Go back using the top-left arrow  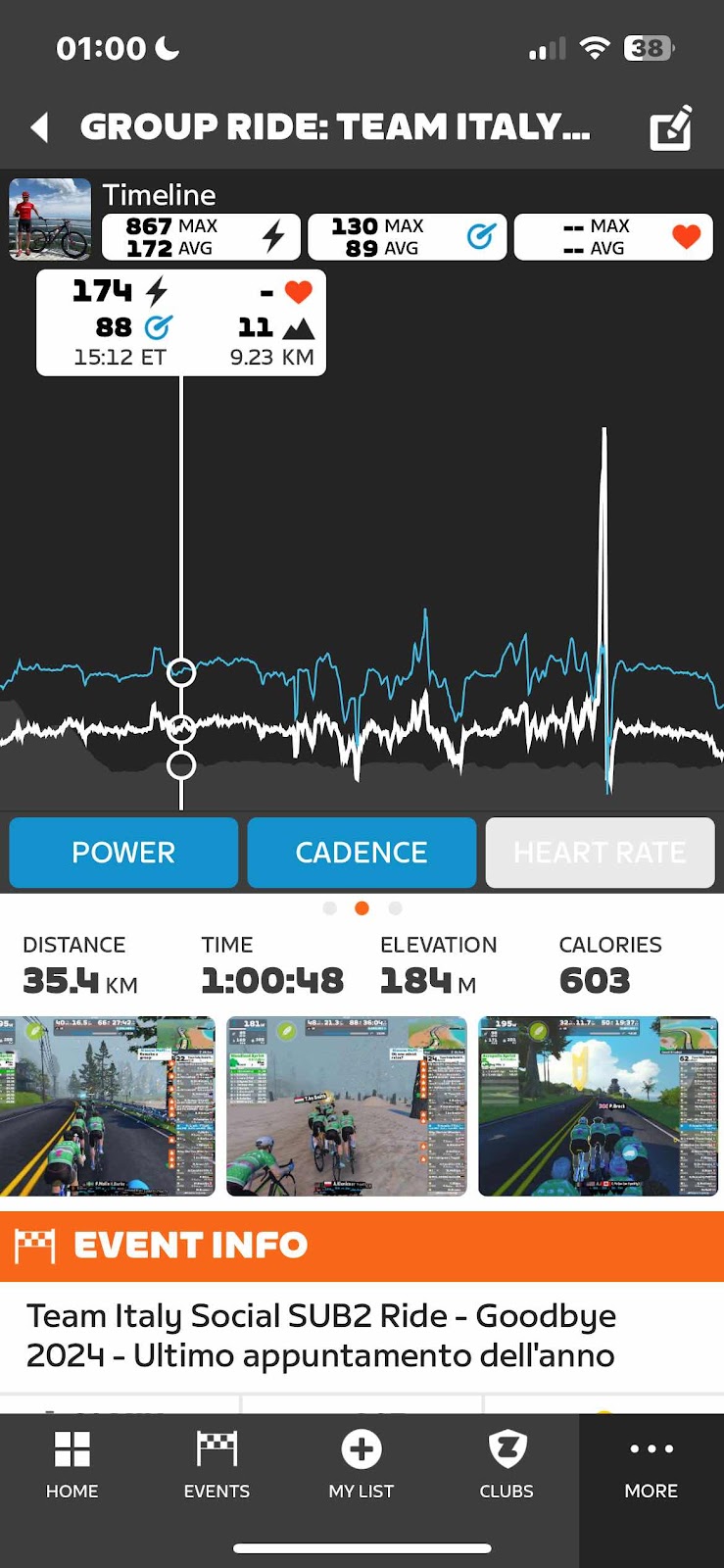point(40,127)
